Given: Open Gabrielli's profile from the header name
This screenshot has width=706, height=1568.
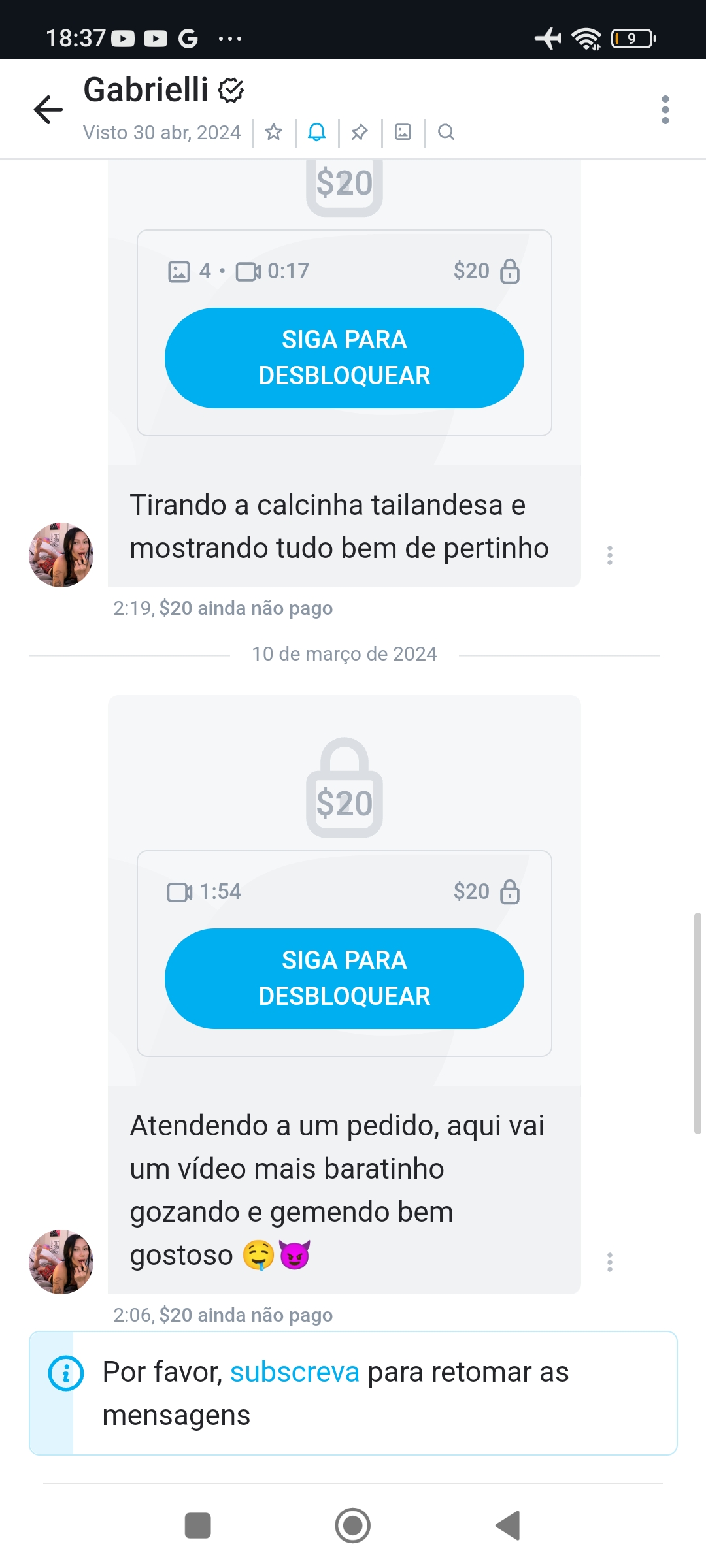Looking at the screenshot, I should click(146, 90).
